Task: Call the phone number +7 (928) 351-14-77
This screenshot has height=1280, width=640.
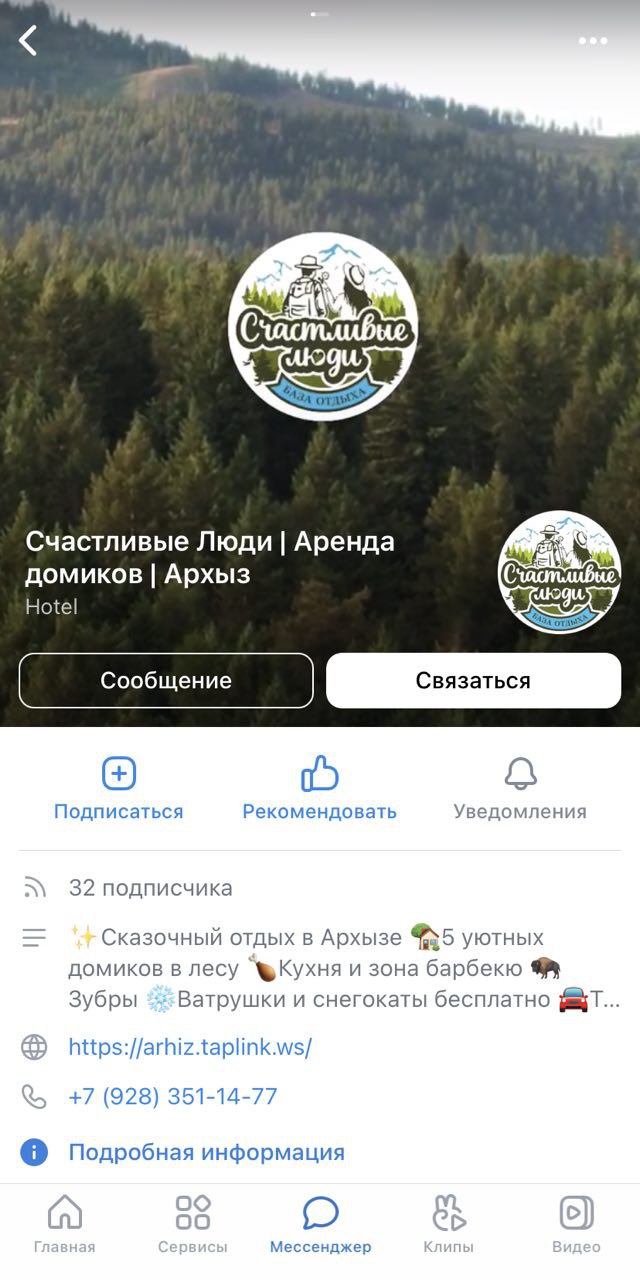Action: (173, 1097)
